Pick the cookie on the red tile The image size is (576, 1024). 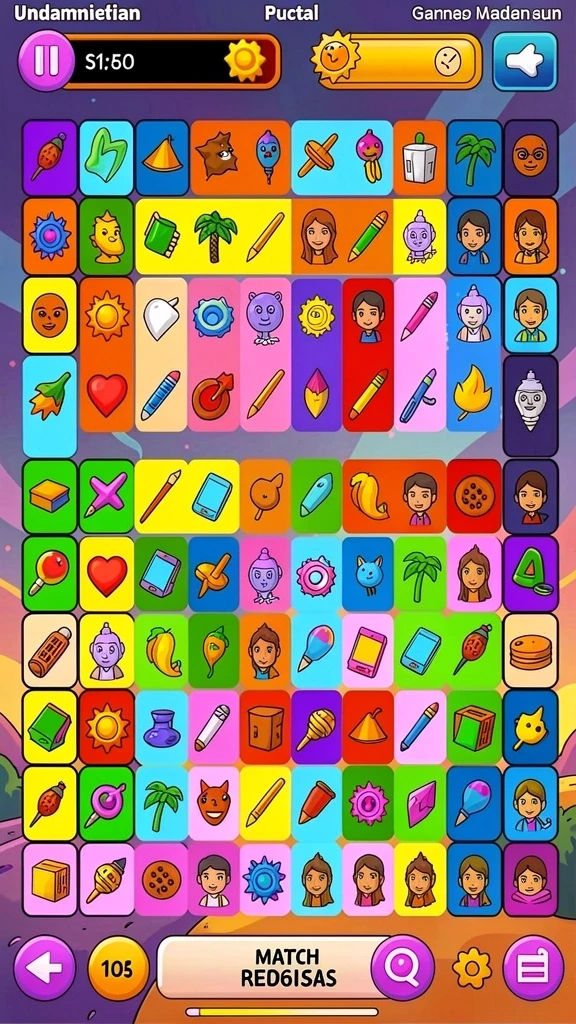(x=474, y=495)
